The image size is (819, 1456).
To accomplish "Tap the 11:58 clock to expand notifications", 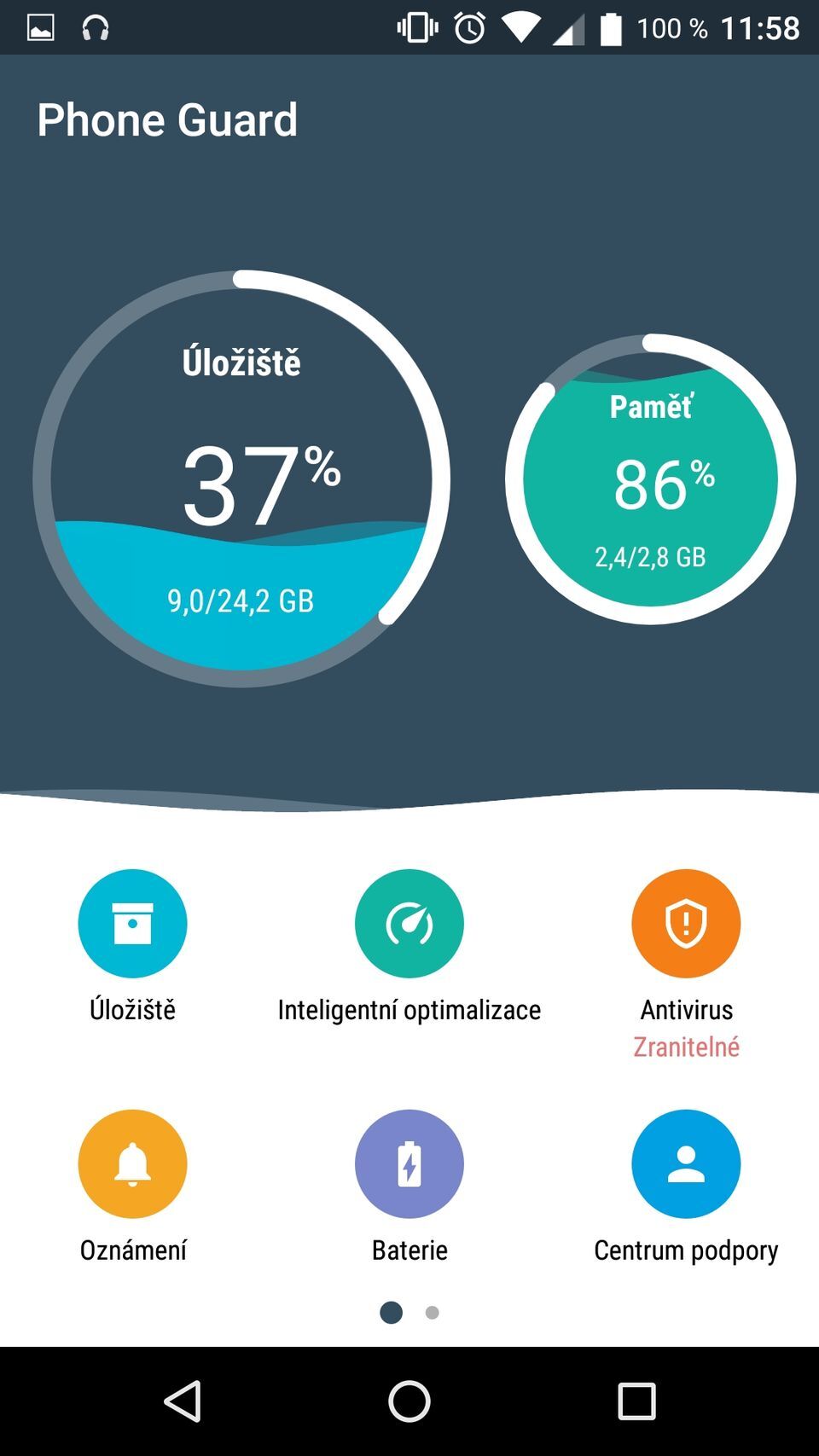I will click(764, 28).
